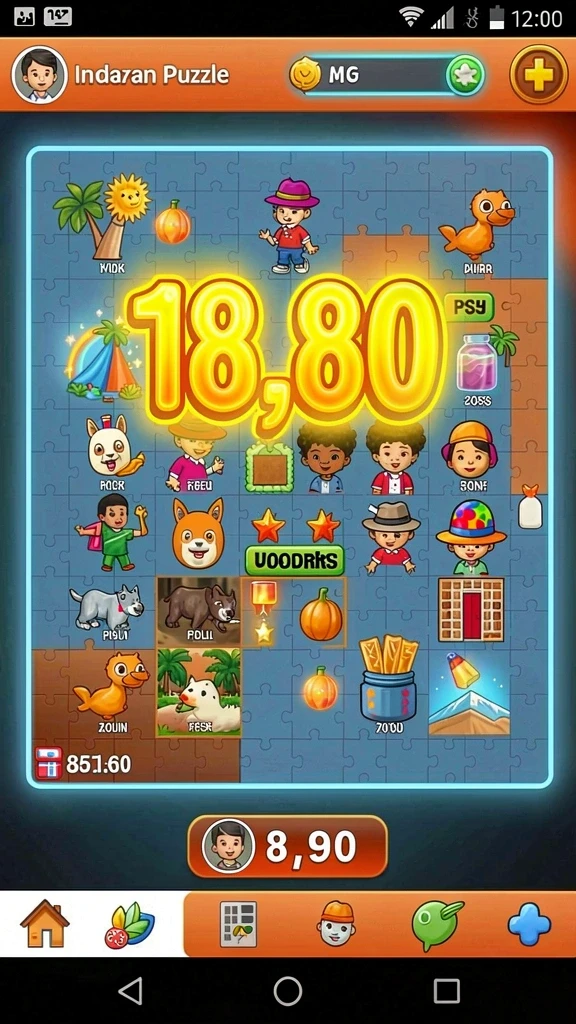Open the puzzle grid tab
Image resolution: width=576 pixels, height=1024 pixels.
(x=238, y=924)
